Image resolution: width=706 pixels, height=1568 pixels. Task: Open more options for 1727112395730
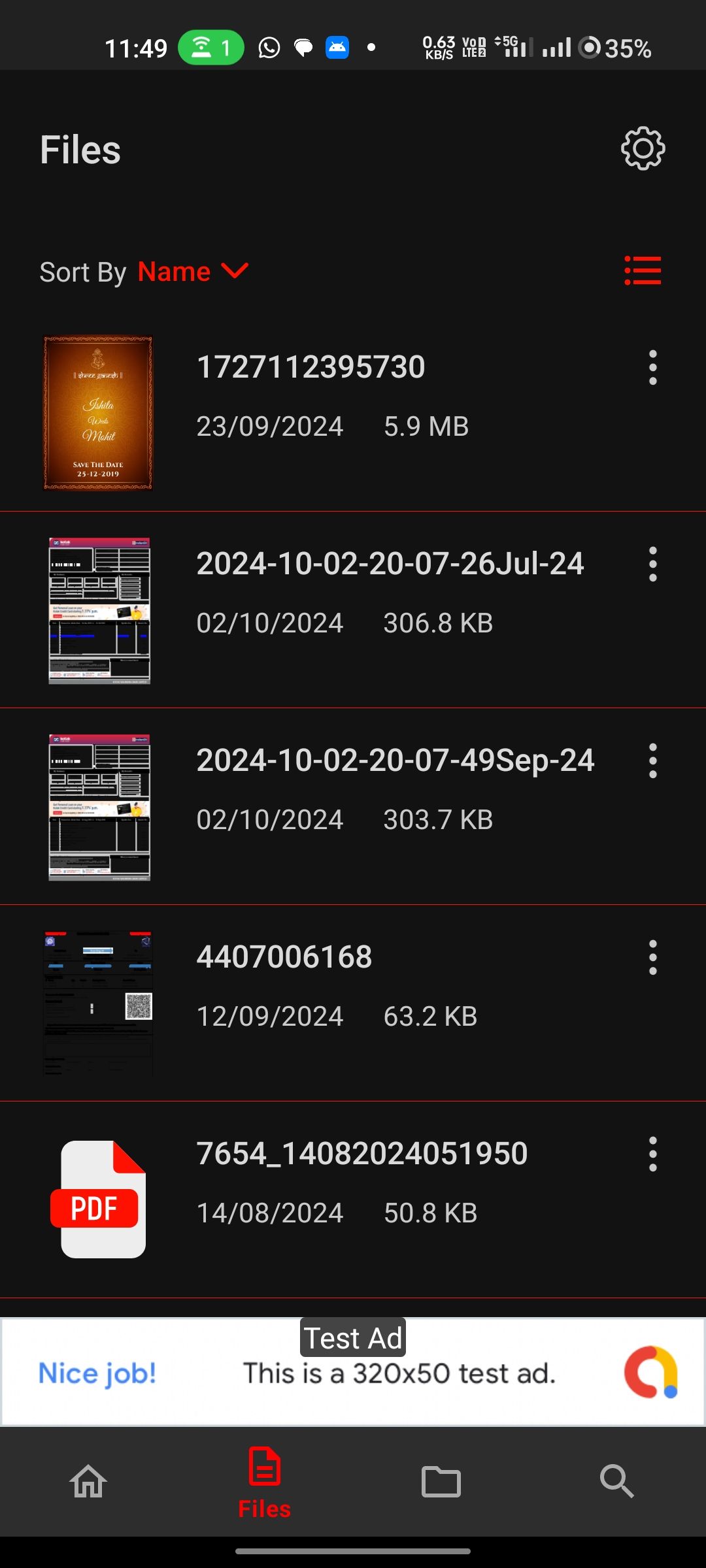pyautogui.click(x=652, y=367)
